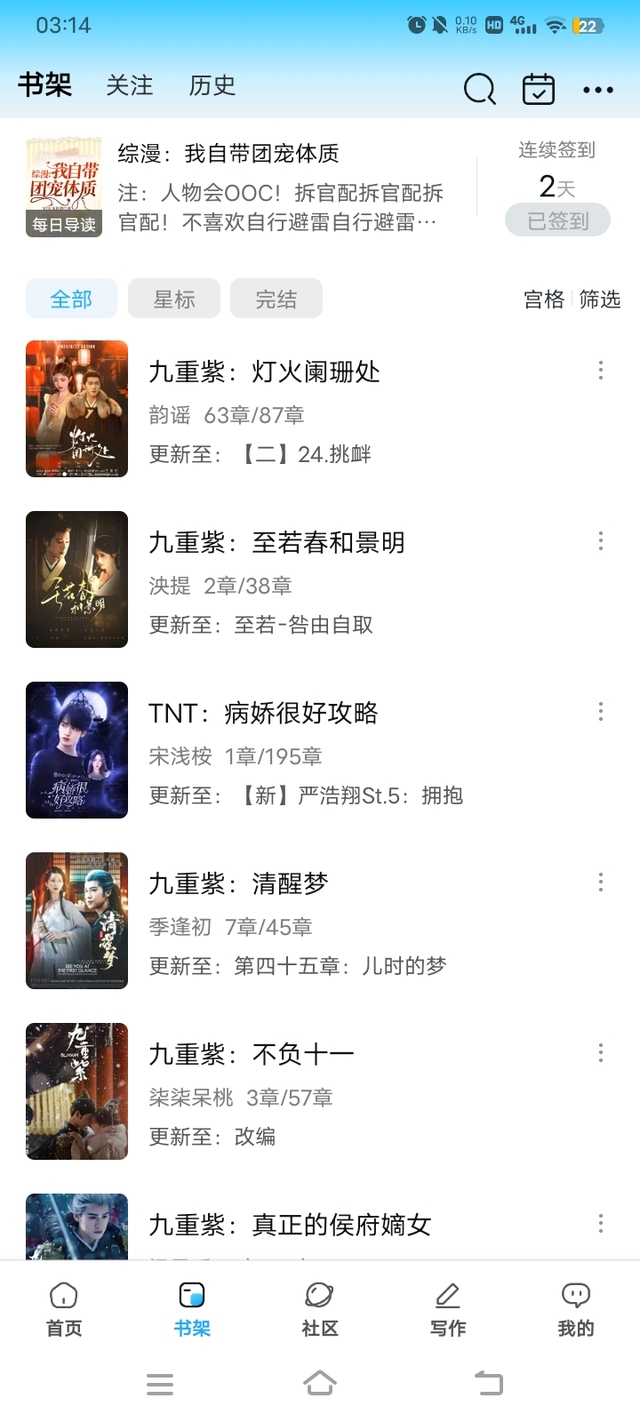Image resolution: width=640 pixels, height=1422 pixels.
Task: Go to the 社区 community tab
Action: pos(320,1310)
